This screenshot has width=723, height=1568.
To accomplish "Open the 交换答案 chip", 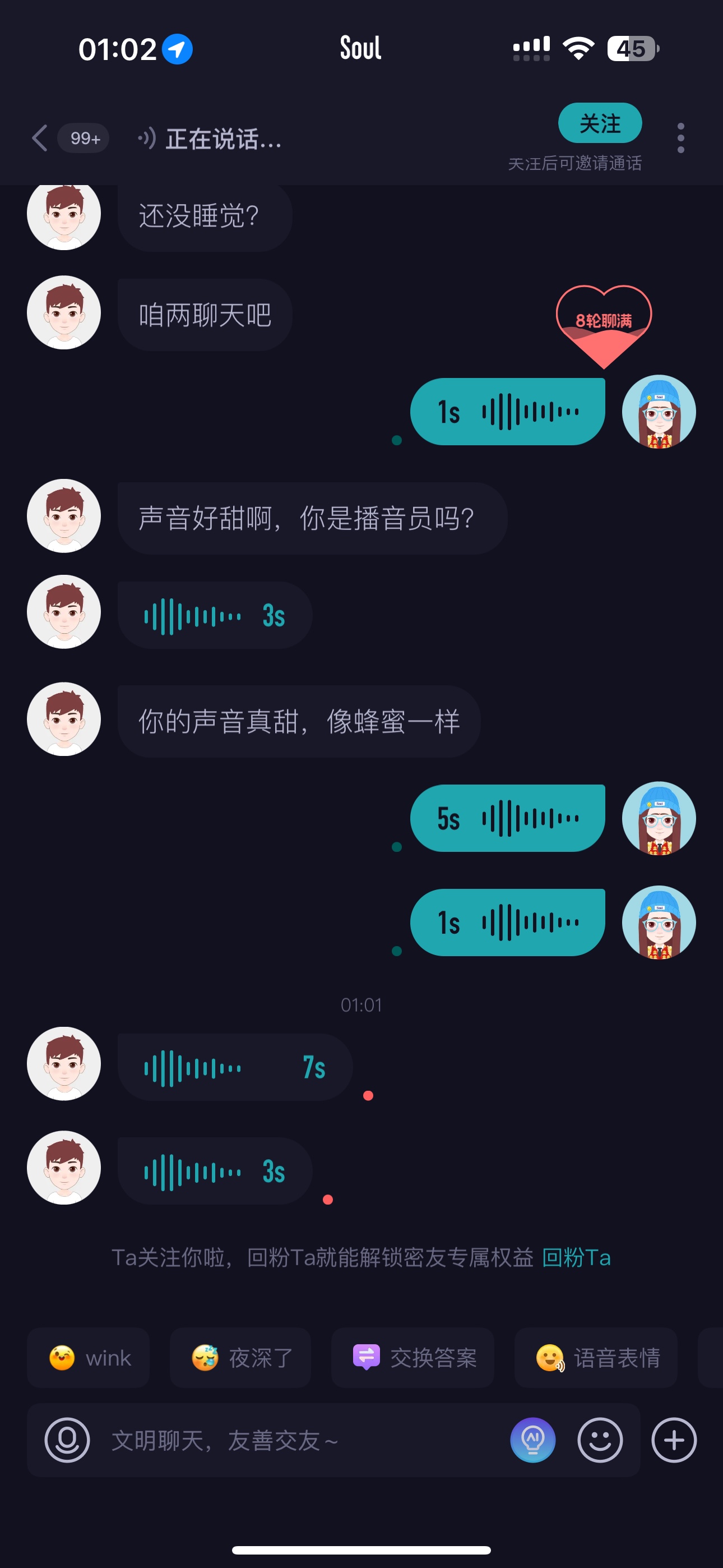I will (x=413, y=1358).
